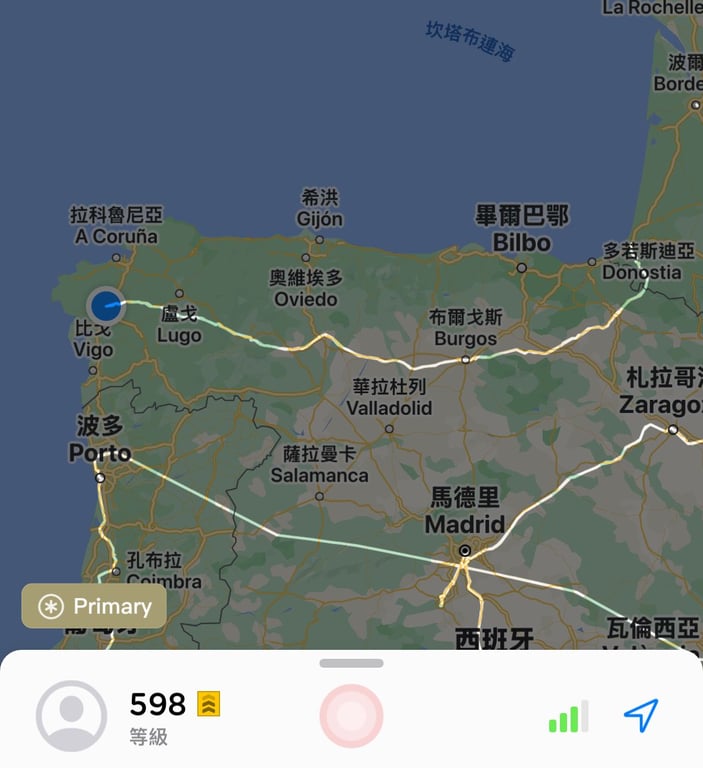703x768 pixels.
Task: Open the profile avatar
Action: 71,715
